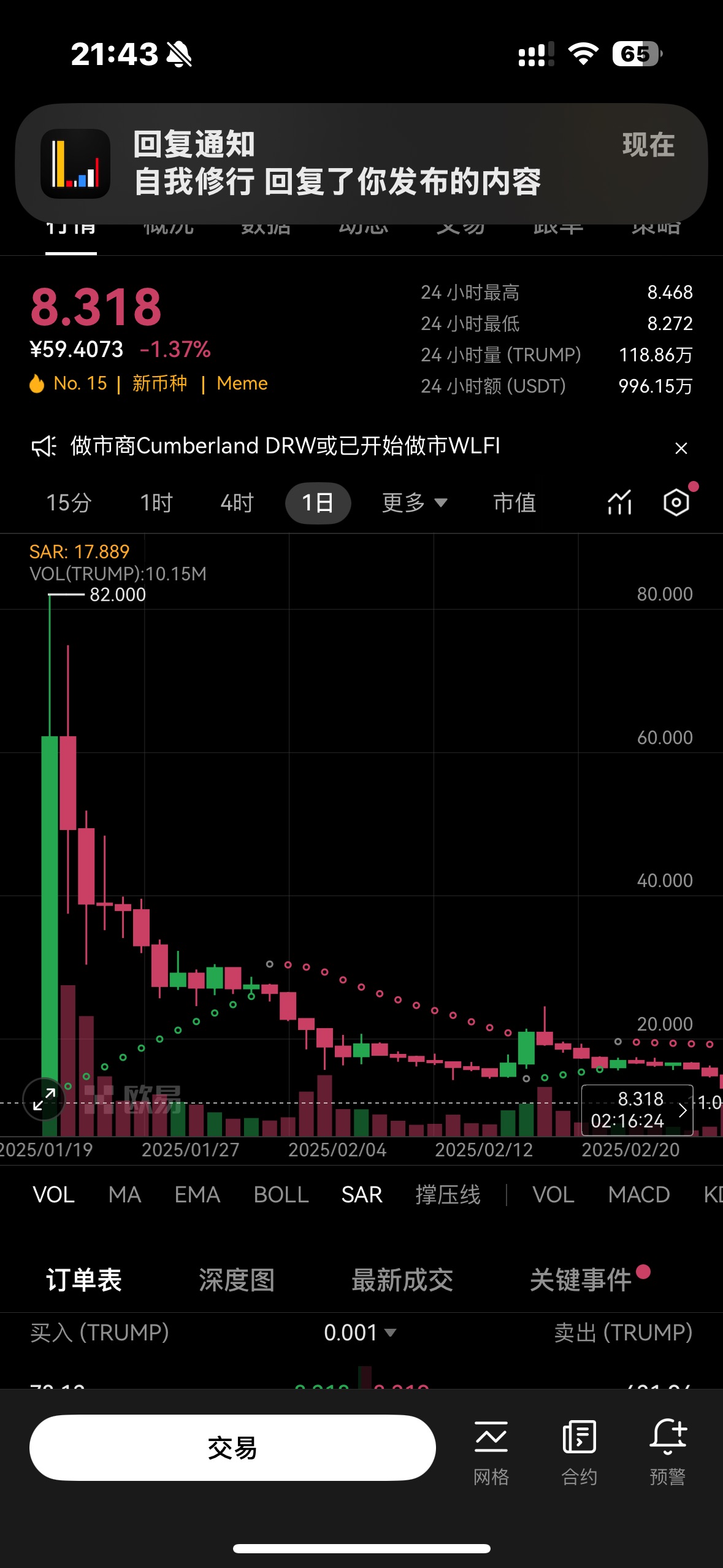Dismiss the Cumberland DRW announcement
Viewport: 723px width, 1568px height.
tap(681, 448)
